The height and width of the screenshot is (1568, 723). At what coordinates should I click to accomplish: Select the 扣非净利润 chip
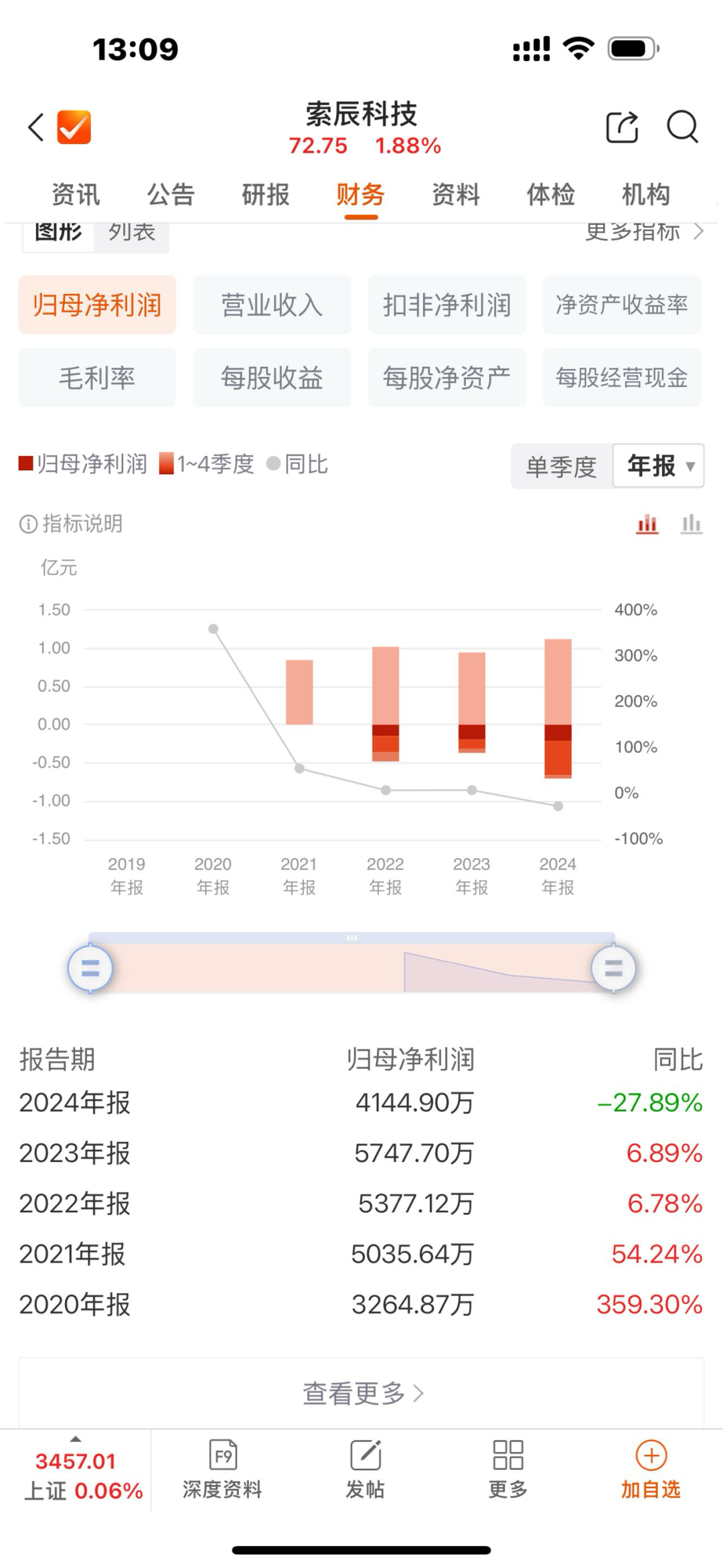point(447,305)
